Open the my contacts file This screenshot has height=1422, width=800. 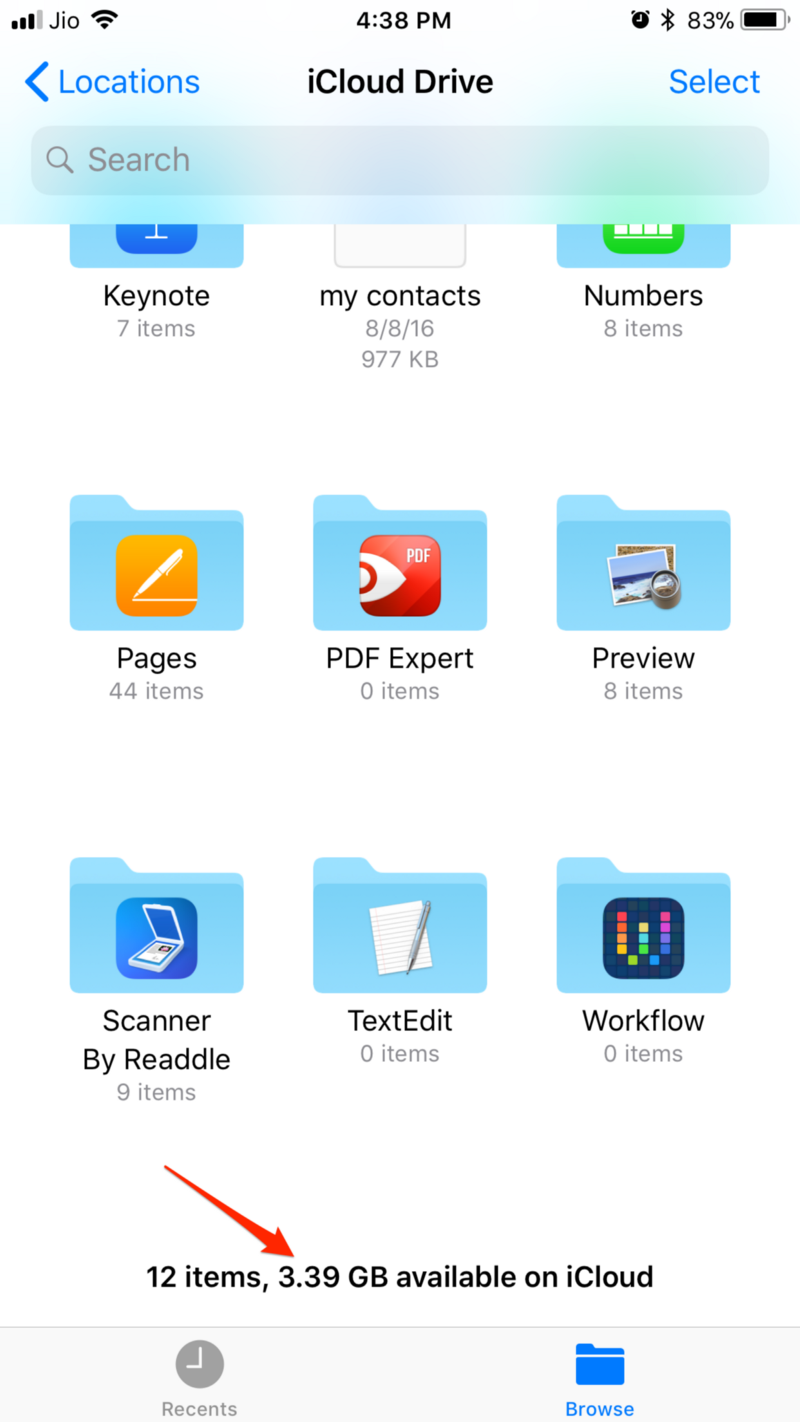400,250
